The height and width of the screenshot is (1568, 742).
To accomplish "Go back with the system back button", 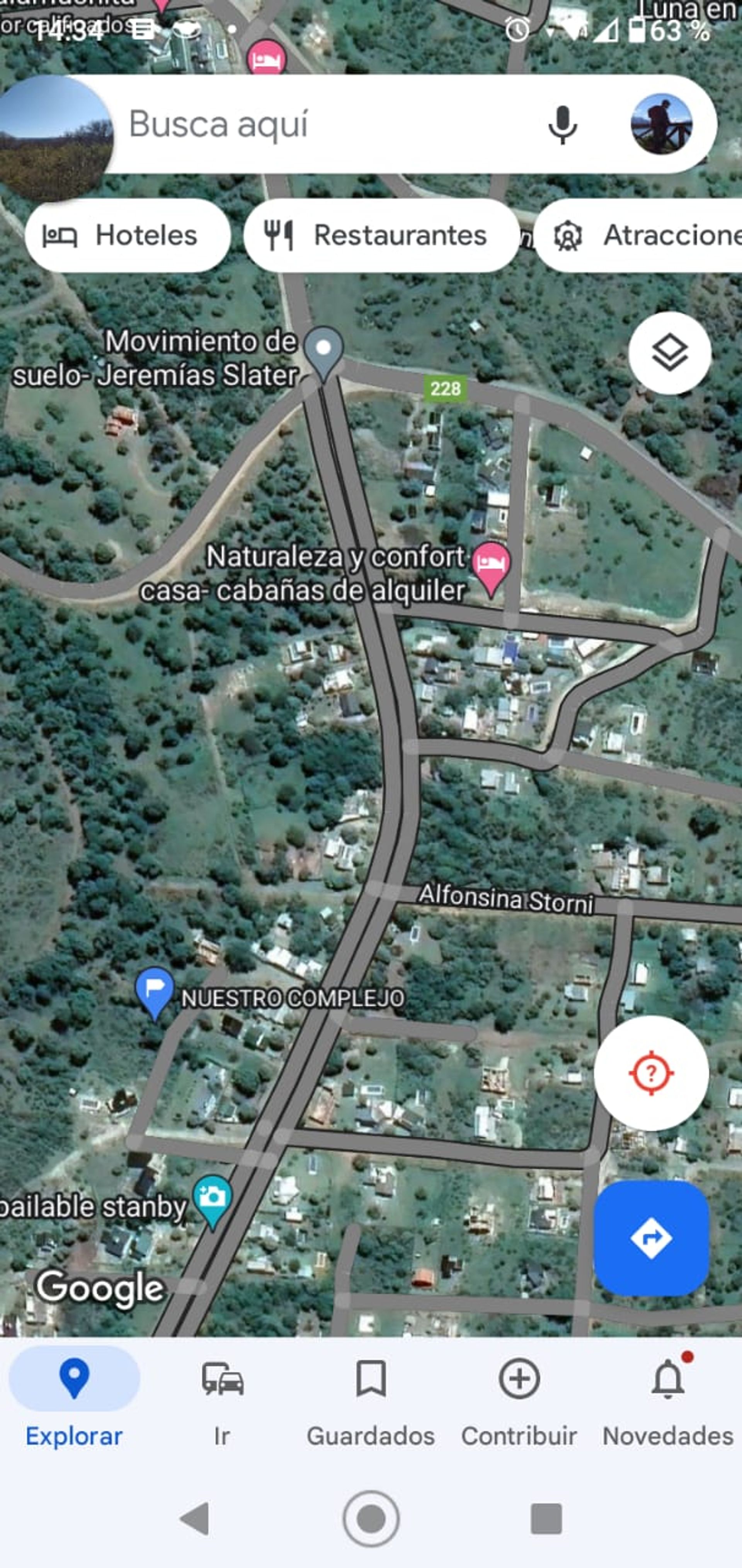I will coord(196,1519).
